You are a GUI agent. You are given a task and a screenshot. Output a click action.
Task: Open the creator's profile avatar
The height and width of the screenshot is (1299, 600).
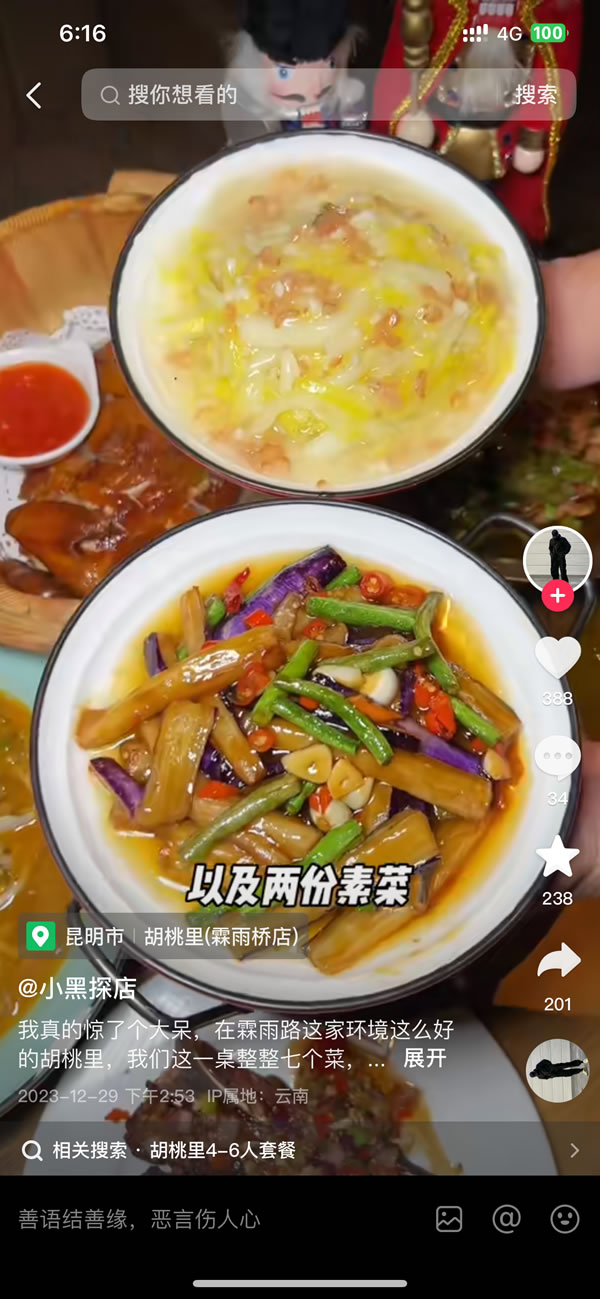(x=557, y=559)
